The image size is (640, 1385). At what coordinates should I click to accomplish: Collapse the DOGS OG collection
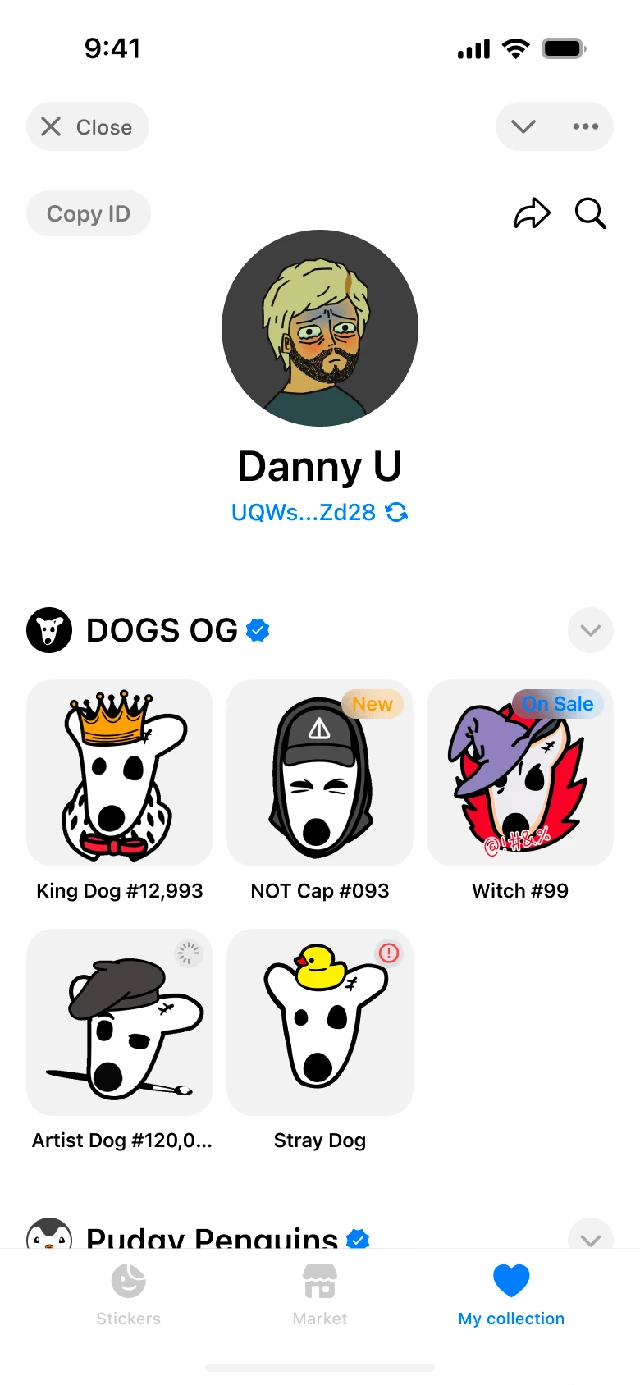coord(590,630)
